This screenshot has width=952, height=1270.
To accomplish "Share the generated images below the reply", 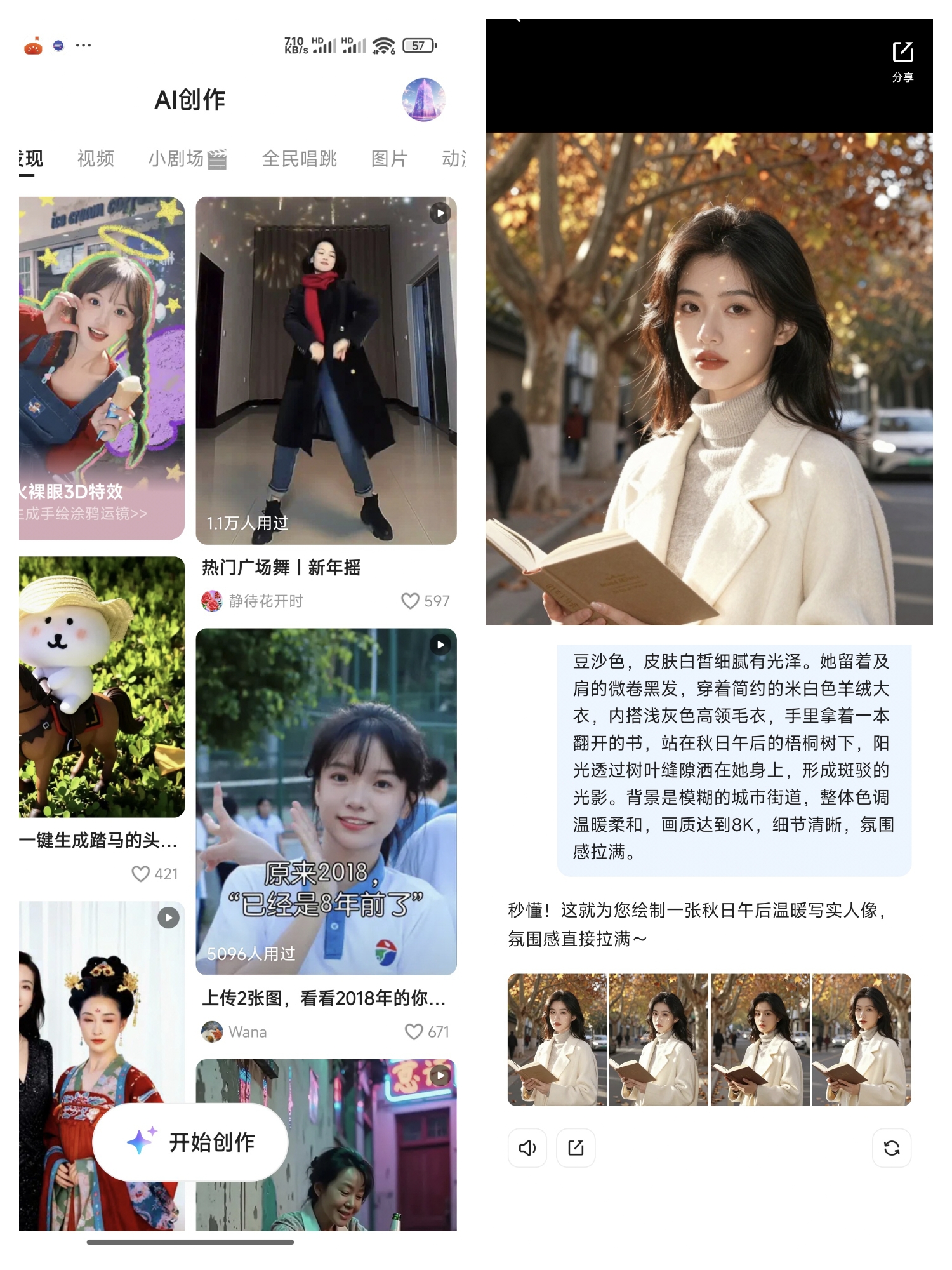I will click(x=576, y=1147).
